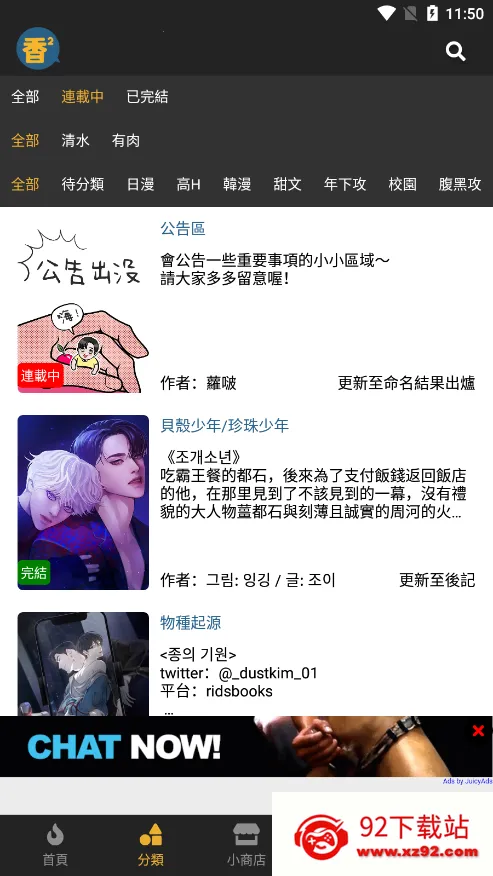Open the 物種起源 comic
Image resolution: width=493 pixels, height=876 pixels.
tap(191, 622)
